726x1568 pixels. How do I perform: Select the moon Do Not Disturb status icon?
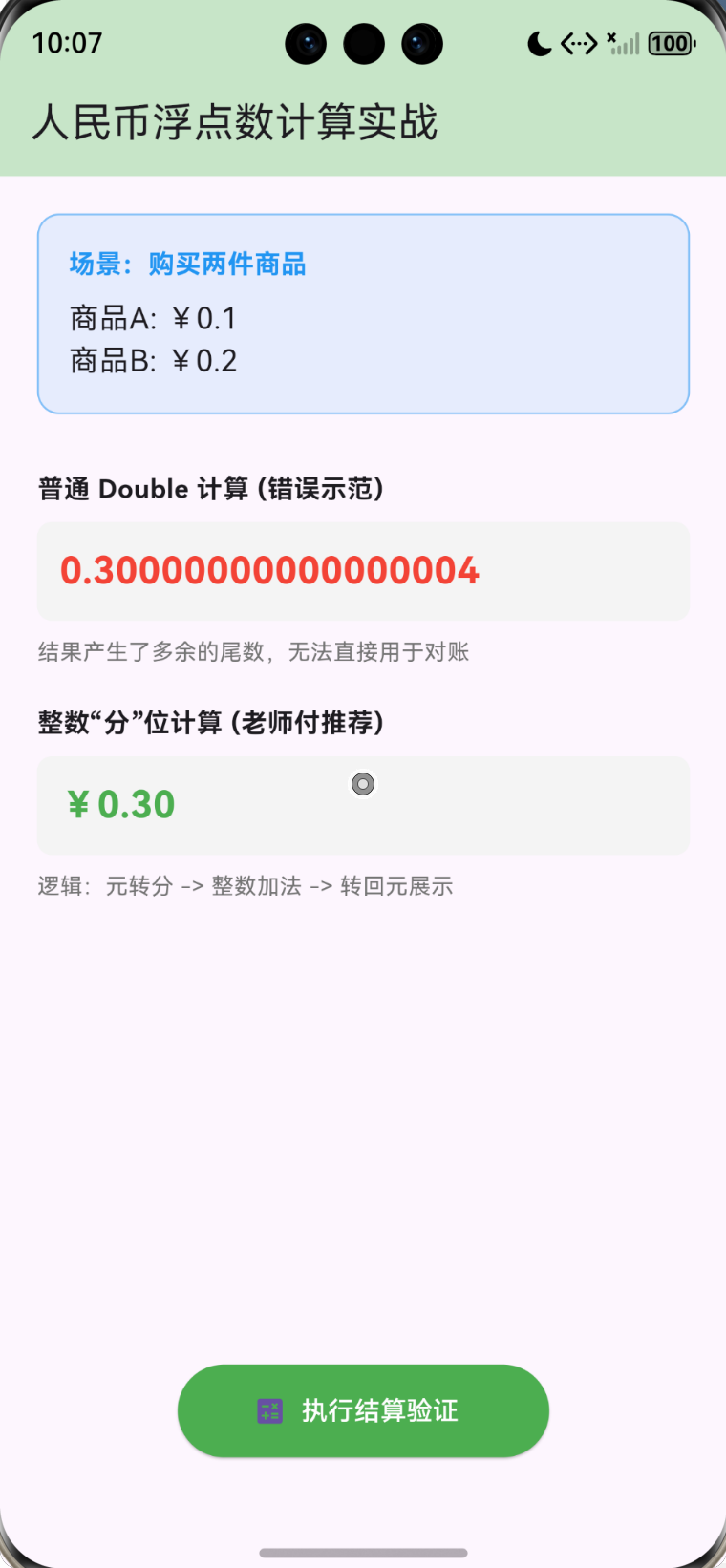538,43
